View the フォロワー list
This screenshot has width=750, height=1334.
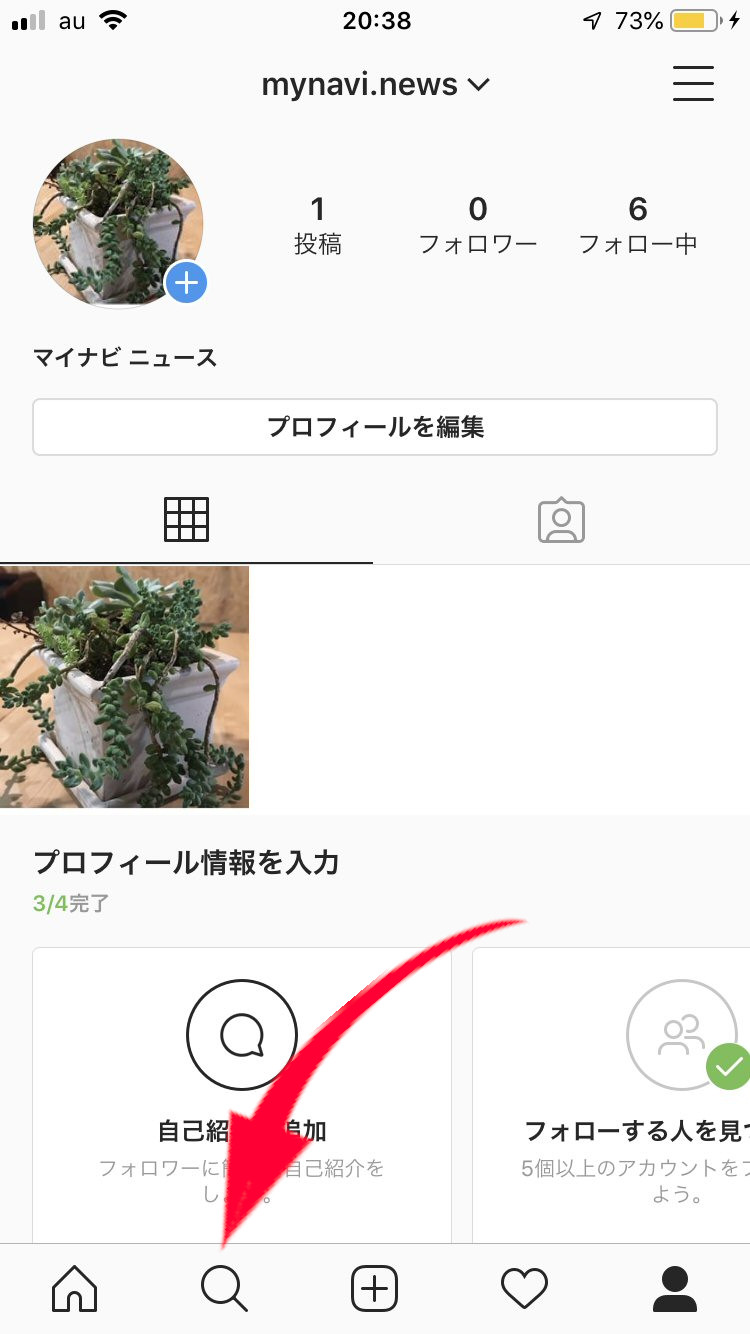pyautogui.click(x=478, y=225)
